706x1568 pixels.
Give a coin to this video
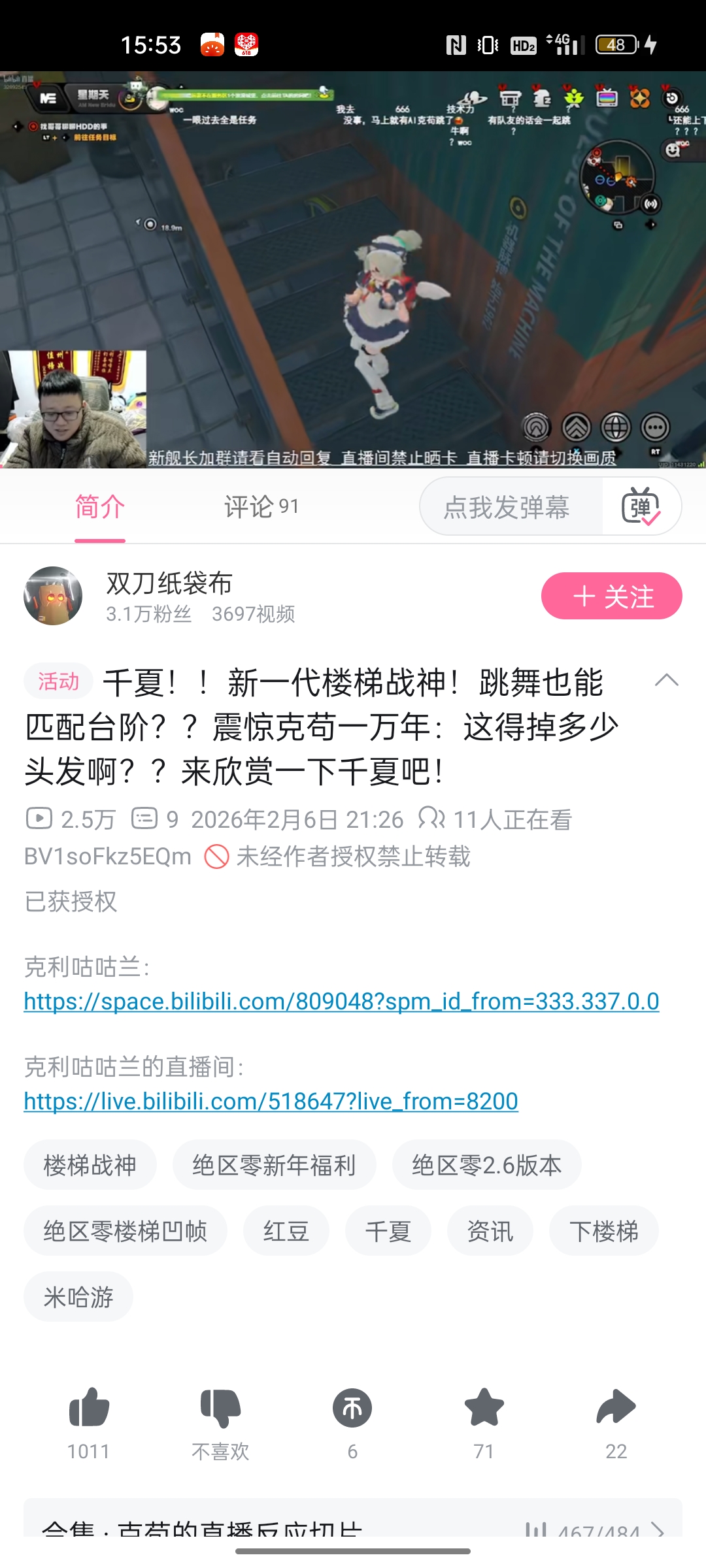pyautogui.click(x=352, y=1408)
